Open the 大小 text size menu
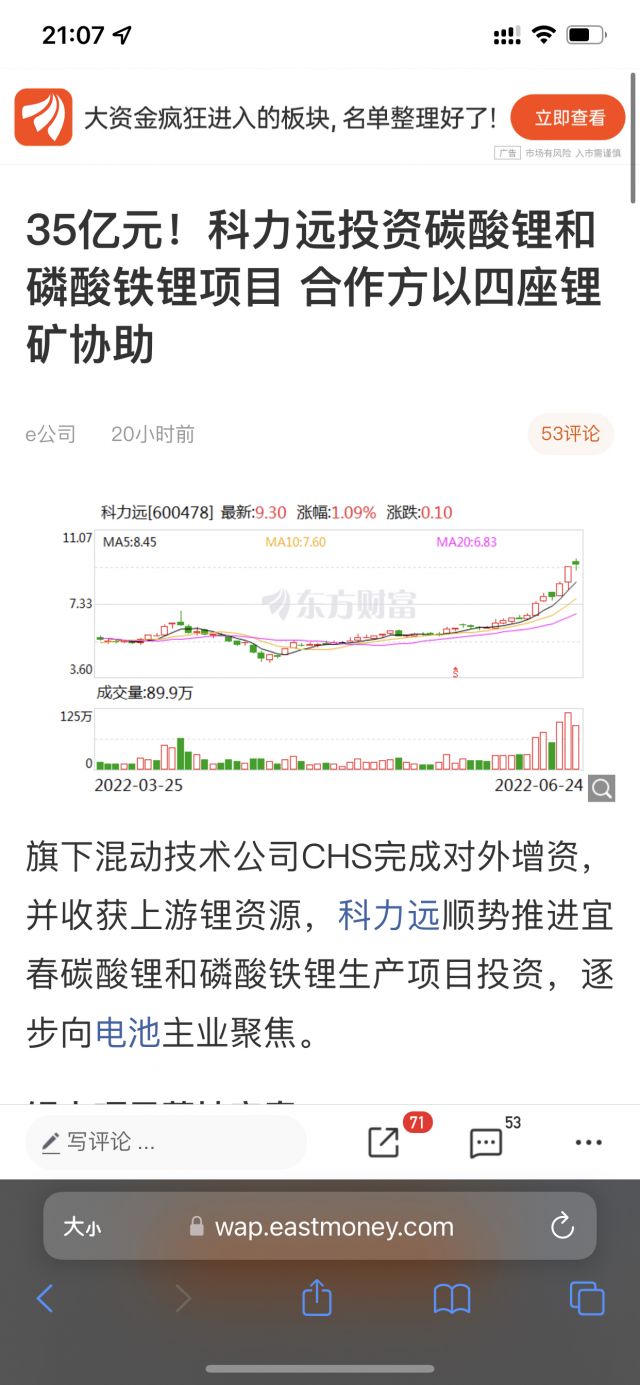The image size is (640, 1385). (82, 1226)
